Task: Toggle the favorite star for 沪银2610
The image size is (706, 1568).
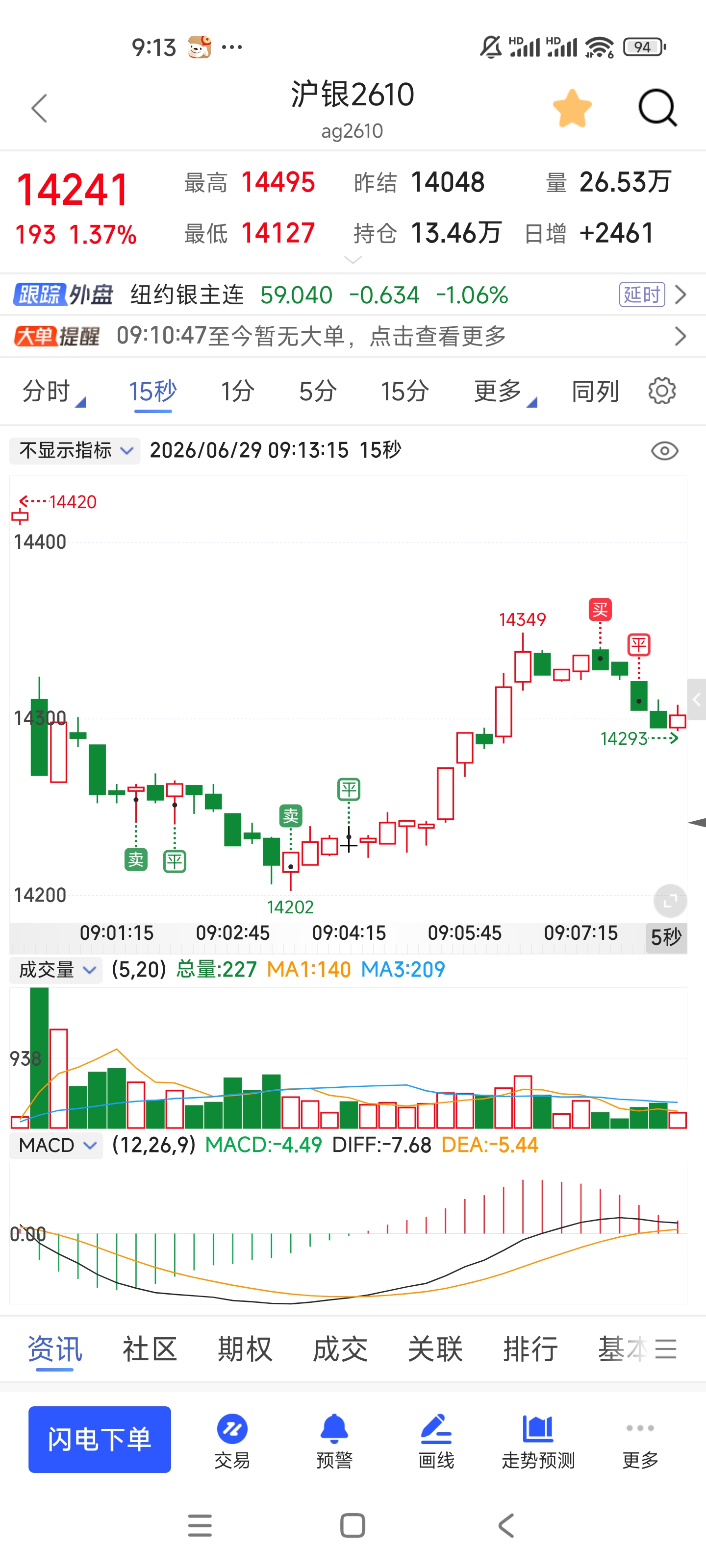Action: tap(572, 108)
